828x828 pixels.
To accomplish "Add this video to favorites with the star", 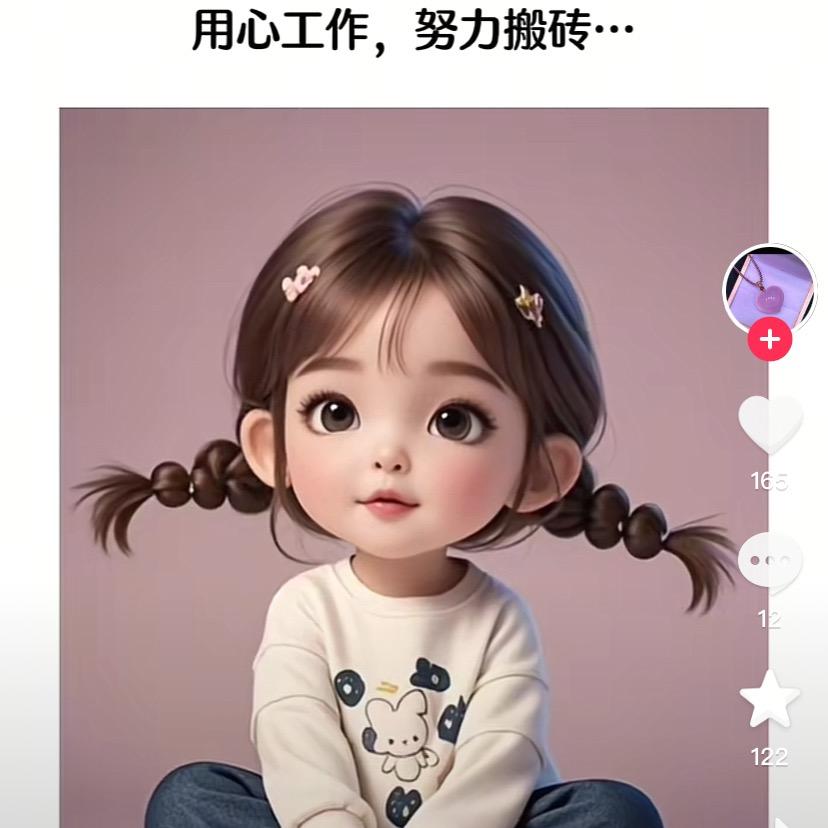I will [770, 700].
